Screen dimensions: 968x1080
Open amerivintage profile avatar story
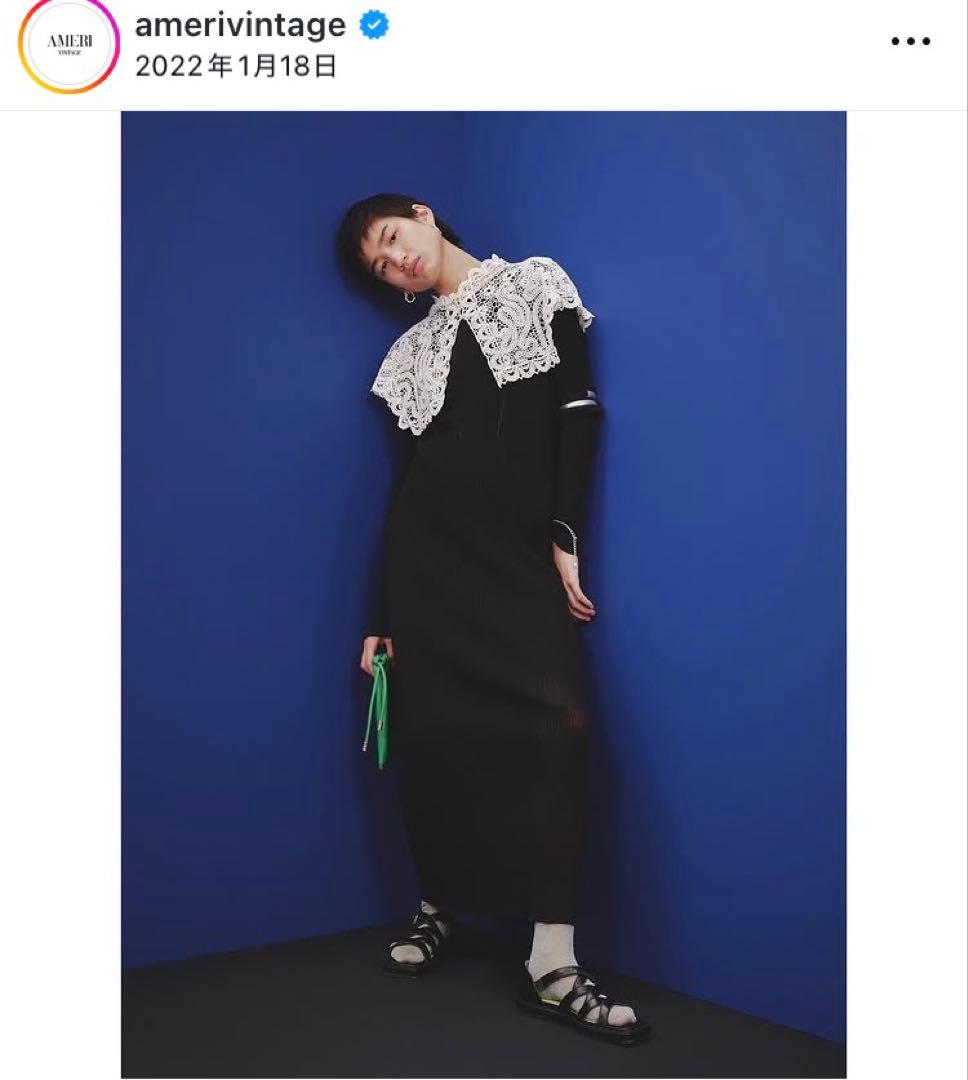(x=70, y=45)
